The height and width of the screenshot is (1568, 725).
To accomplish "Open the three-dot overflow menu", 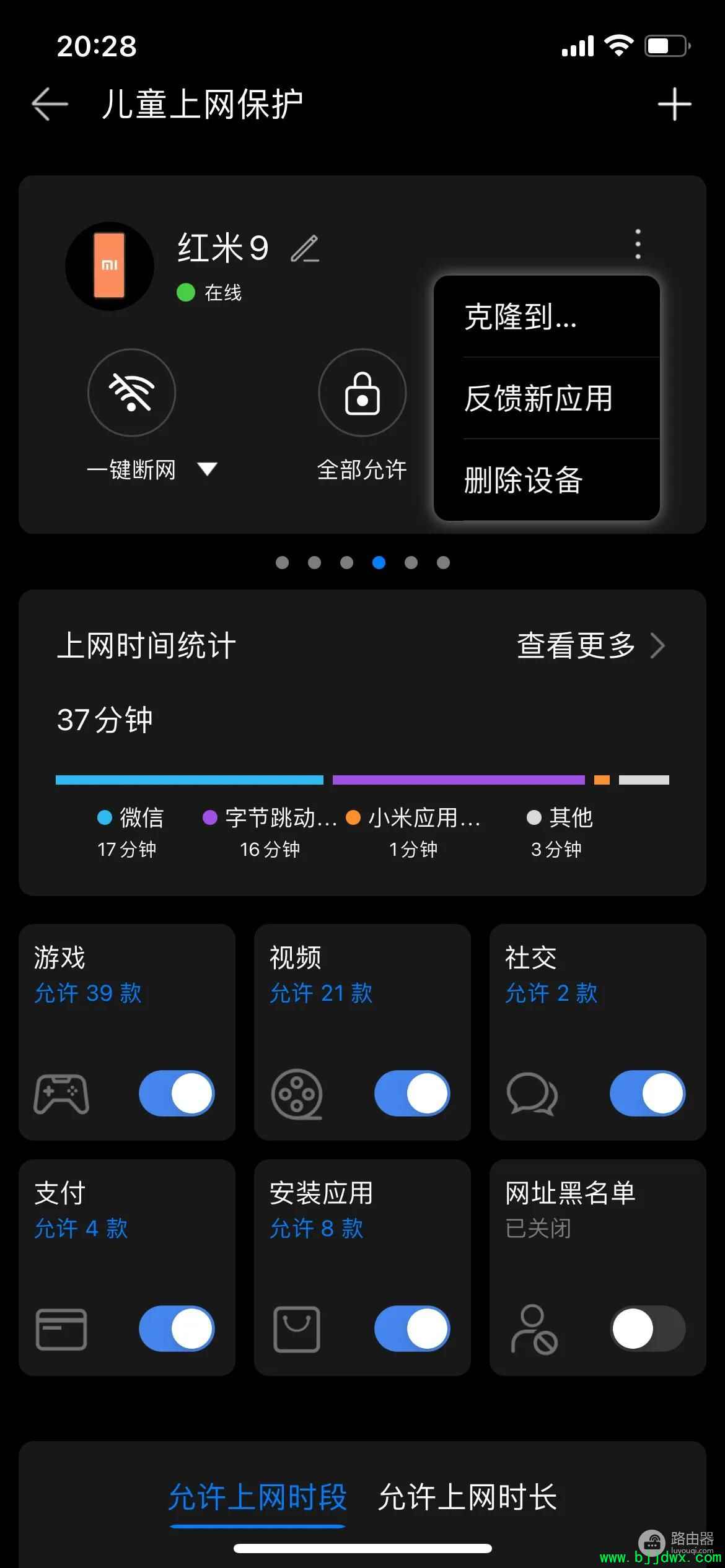I will pyautogui.click(x=638, y=244).
